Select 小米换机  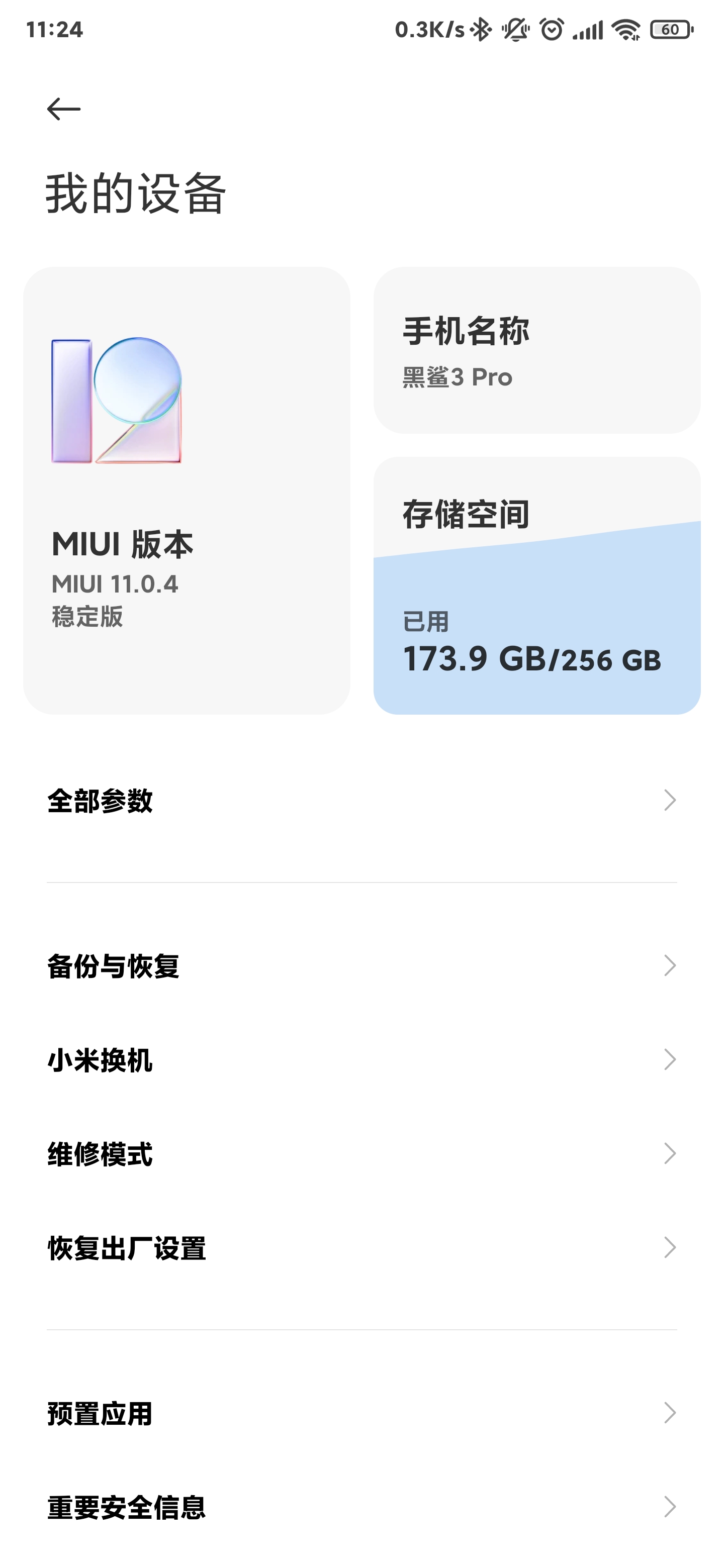pos(361,1060)
